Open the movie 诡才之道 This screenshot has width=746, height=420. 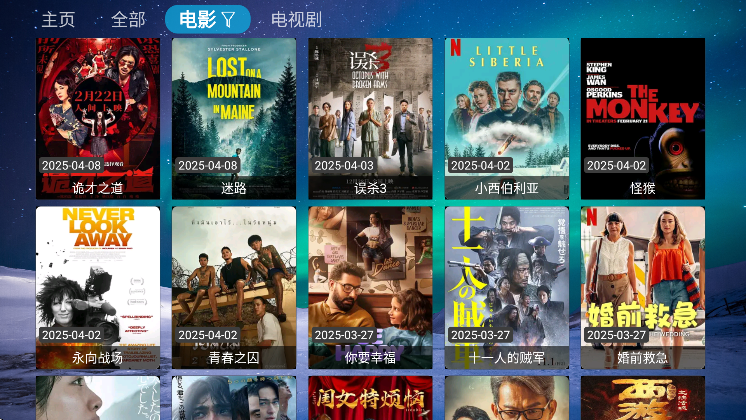pyautogui.click(x=98, y=118)
